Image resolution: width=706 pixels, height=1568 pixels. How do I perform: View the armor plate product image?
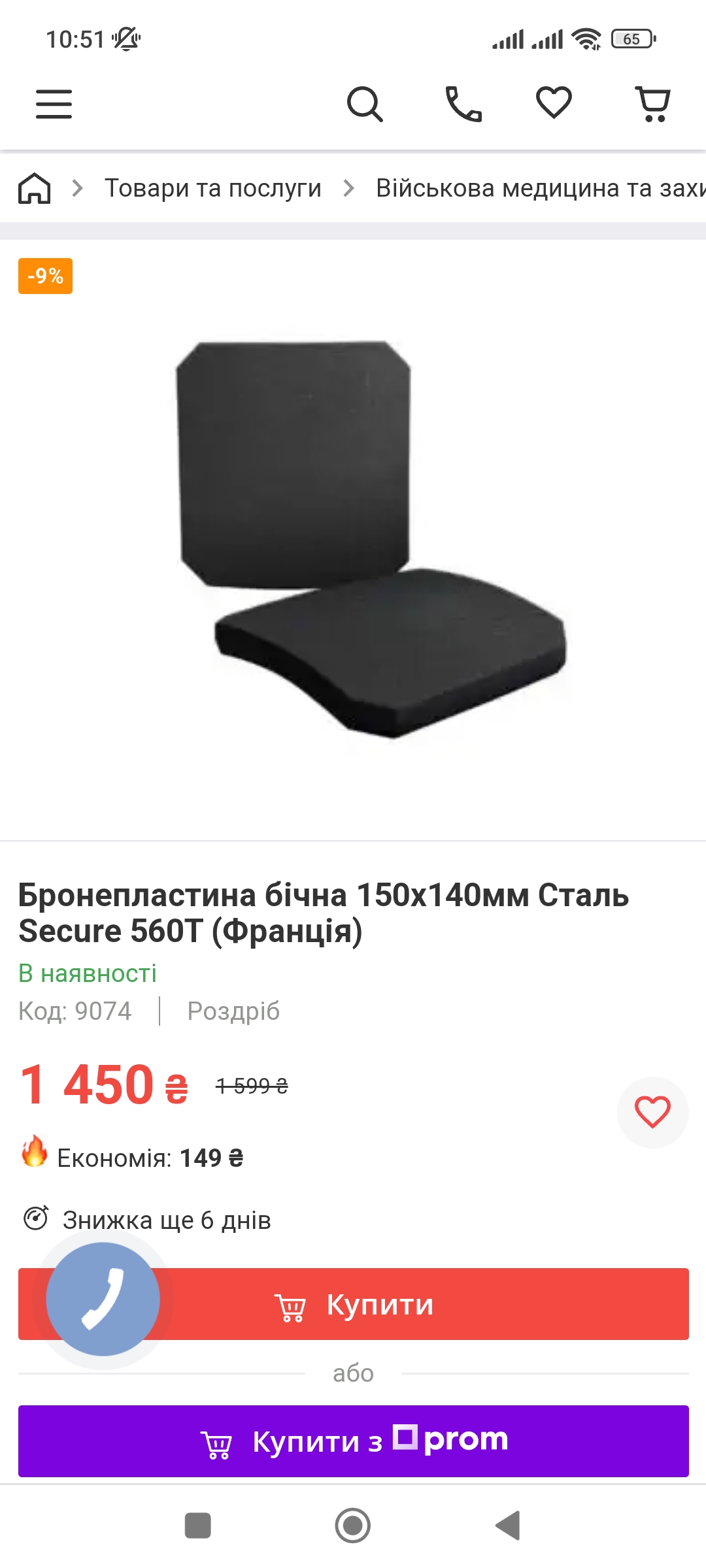pos(371,539)
